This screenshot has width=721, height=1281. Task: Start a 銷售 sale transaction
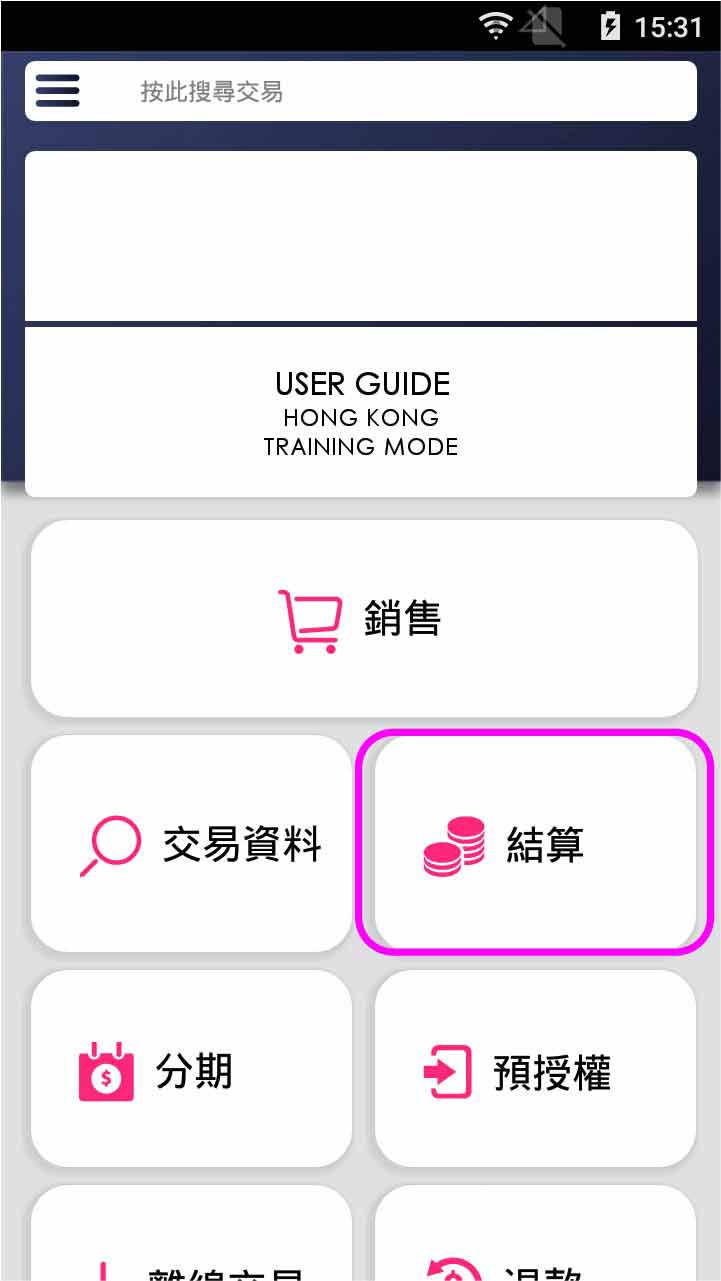coord(363,618)
